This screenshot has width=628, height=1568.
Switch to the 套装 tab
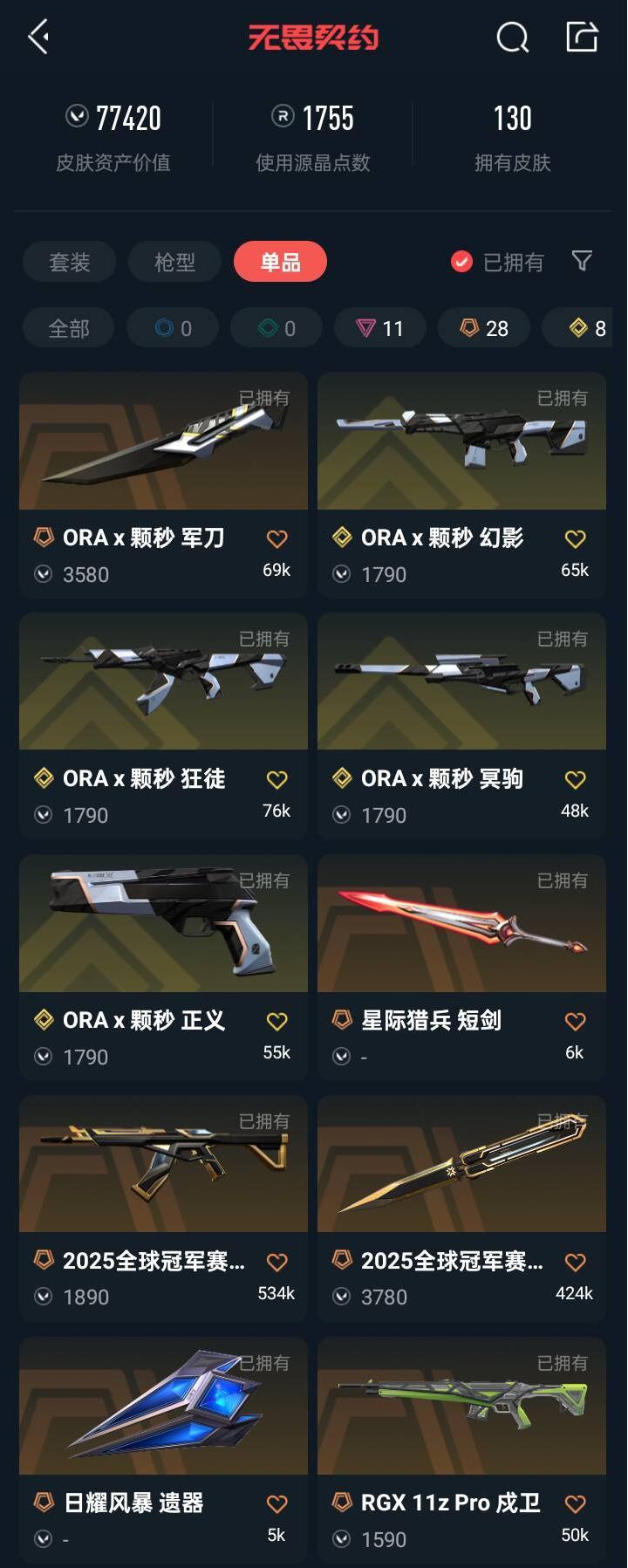tap(68, 261)
